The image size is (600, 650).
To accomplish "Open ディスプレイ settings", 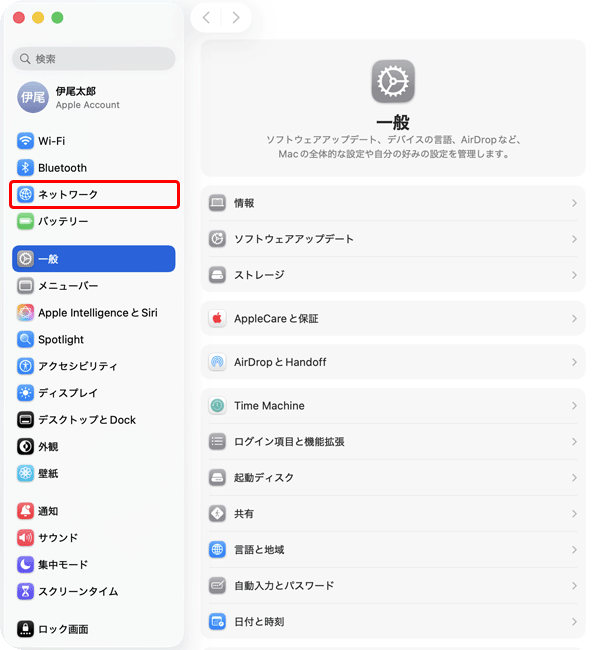I will pyautogui.click(x=67, y=393).
